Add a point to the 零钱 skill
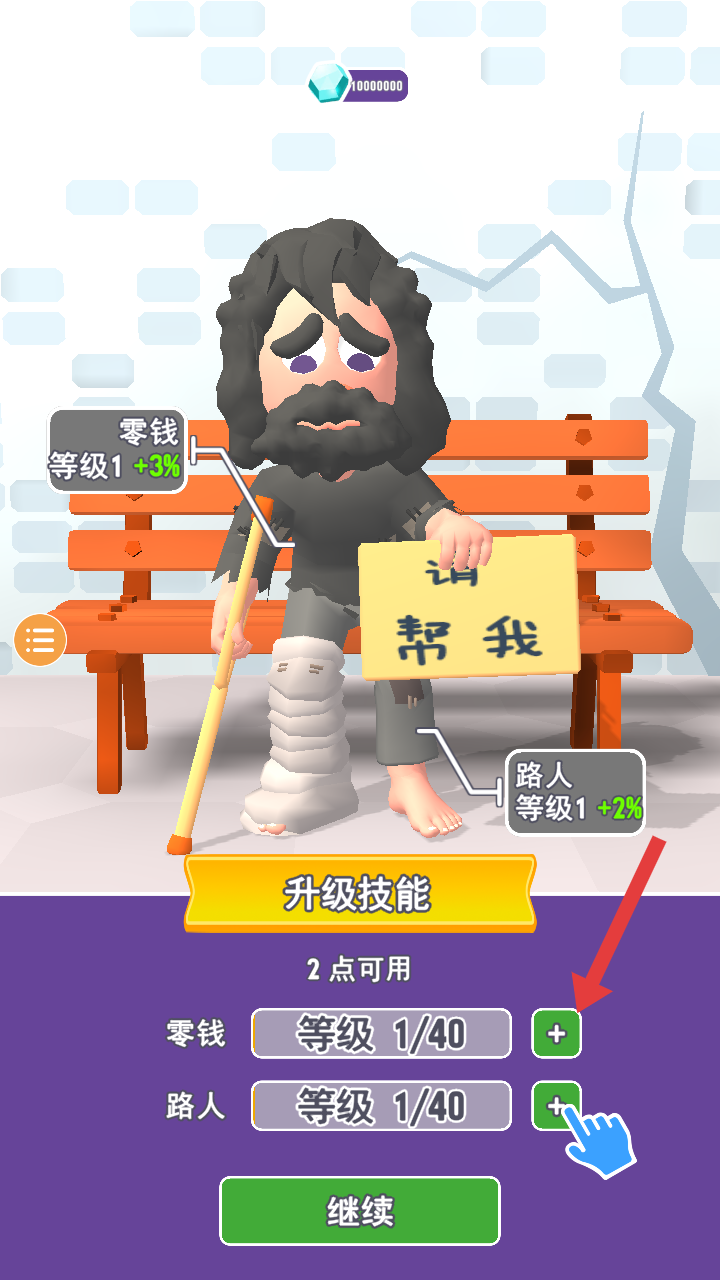720x1280 pixels. coord(556,1034)
